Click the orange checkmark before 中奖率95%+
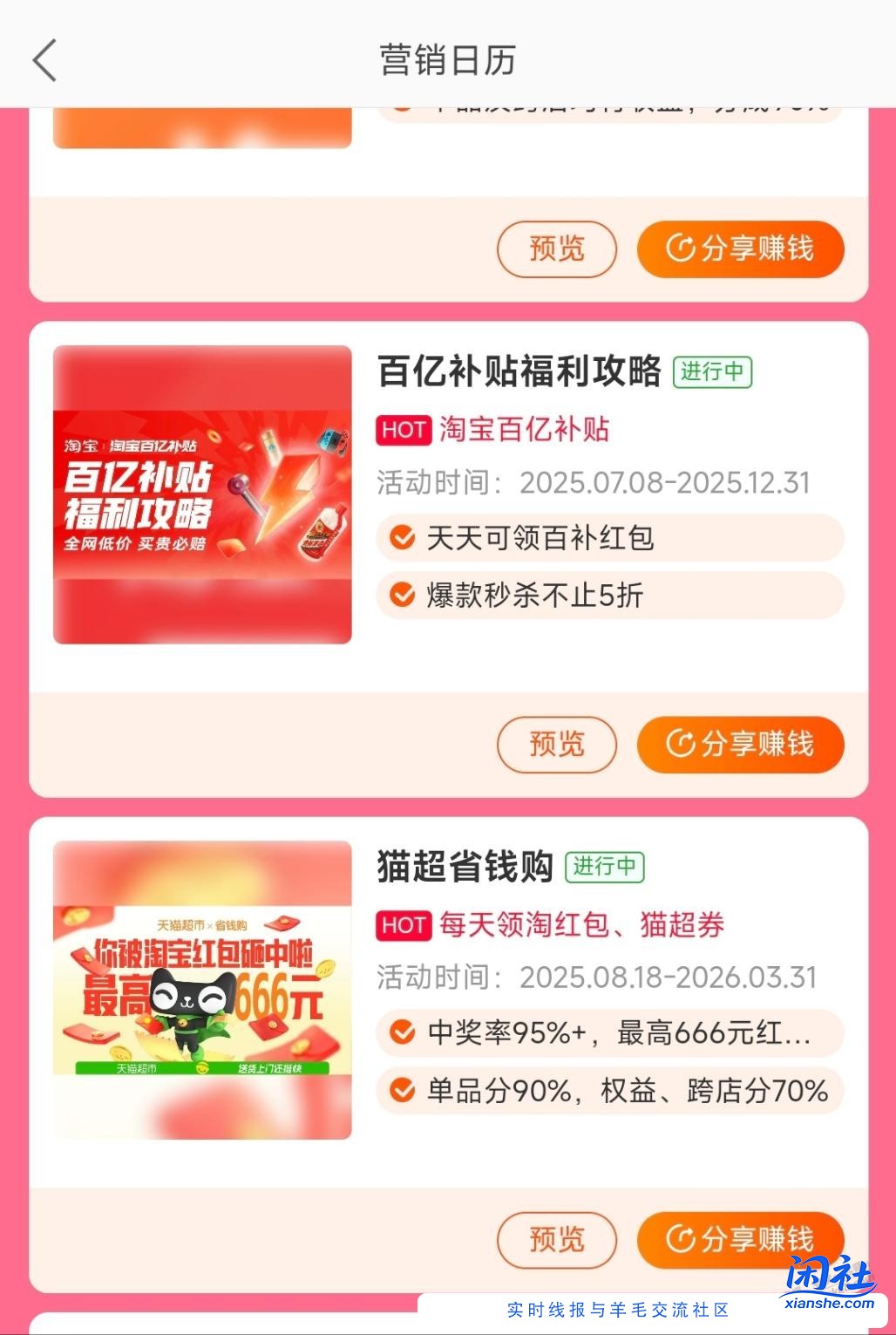 click(401, 1033)
